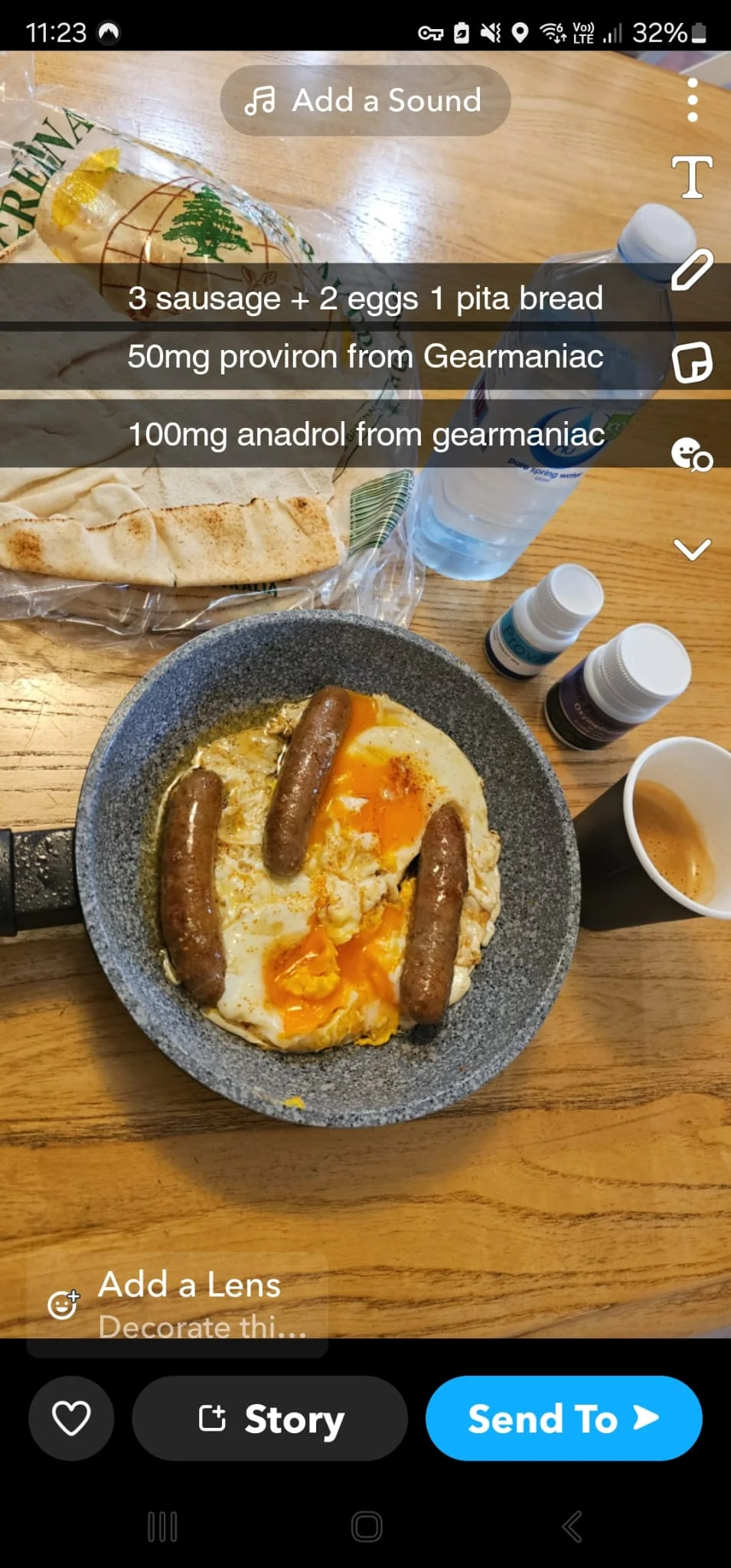
Task: Open the emoji search tool
Action: point(692,455)
